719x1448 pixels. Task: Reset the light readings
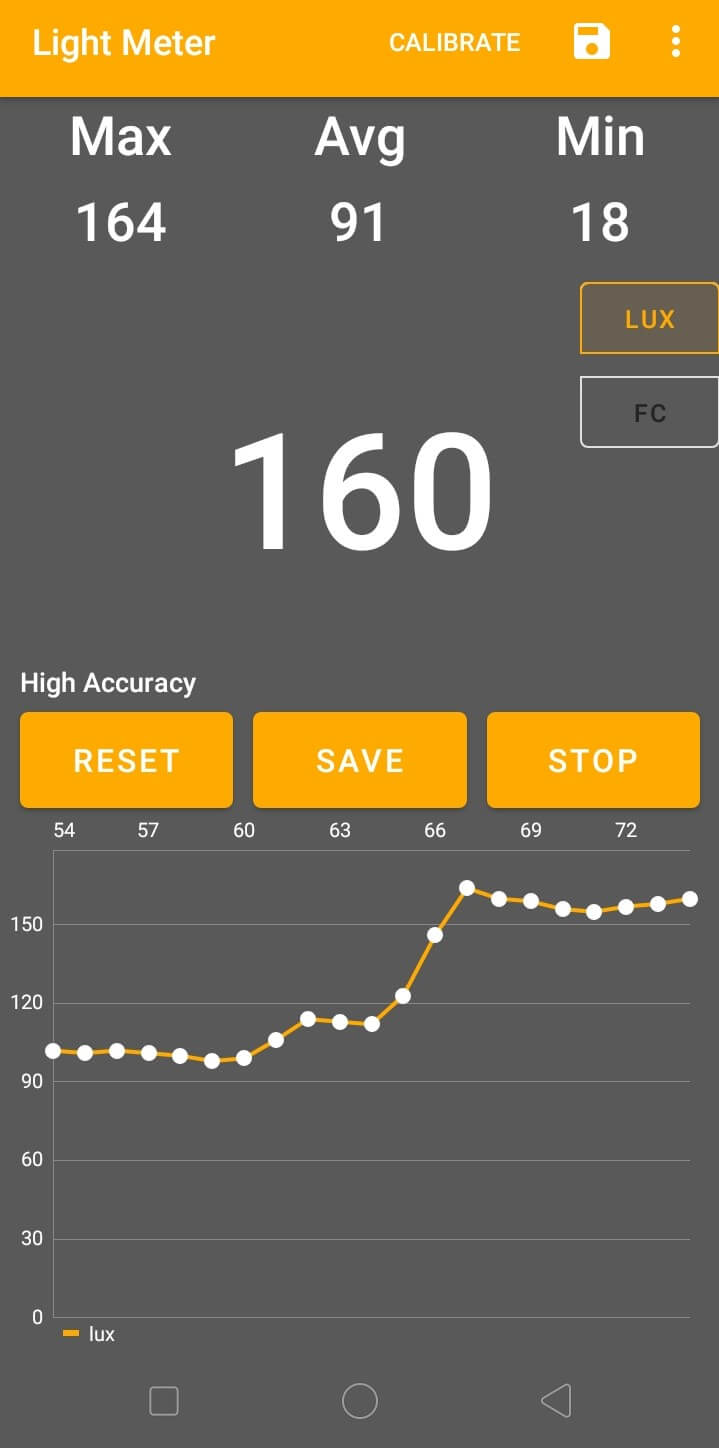pos(126,760)
